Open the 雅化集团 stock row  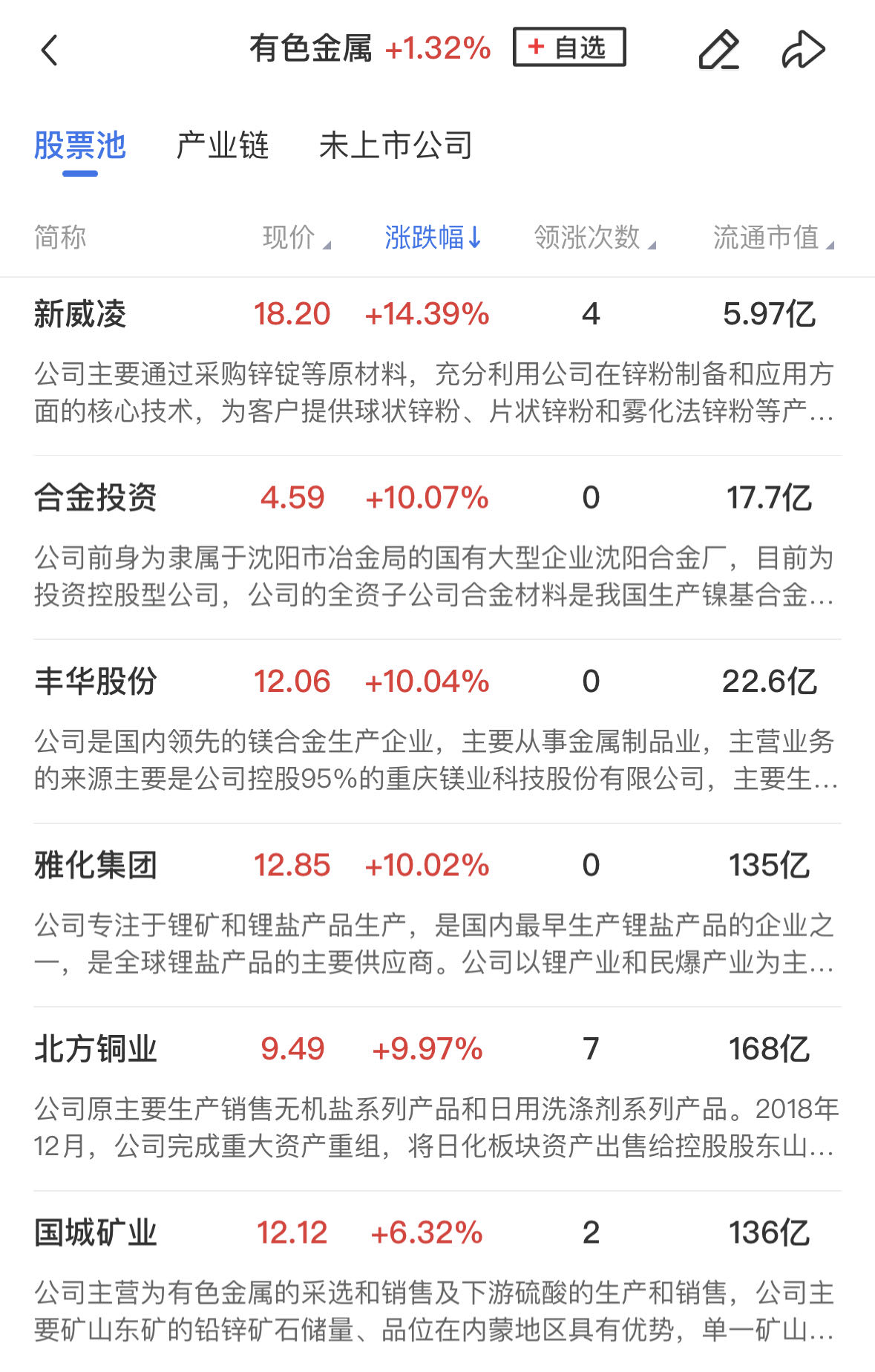point(96,866)
